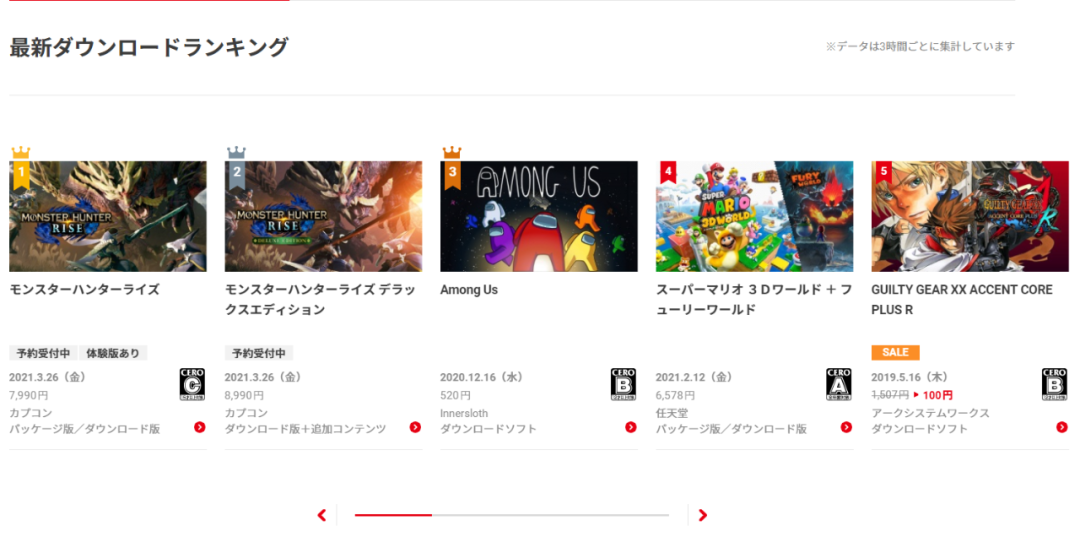Tap red arrow beside Innersloth download software

pyautogui.click(x=630, y=428)
